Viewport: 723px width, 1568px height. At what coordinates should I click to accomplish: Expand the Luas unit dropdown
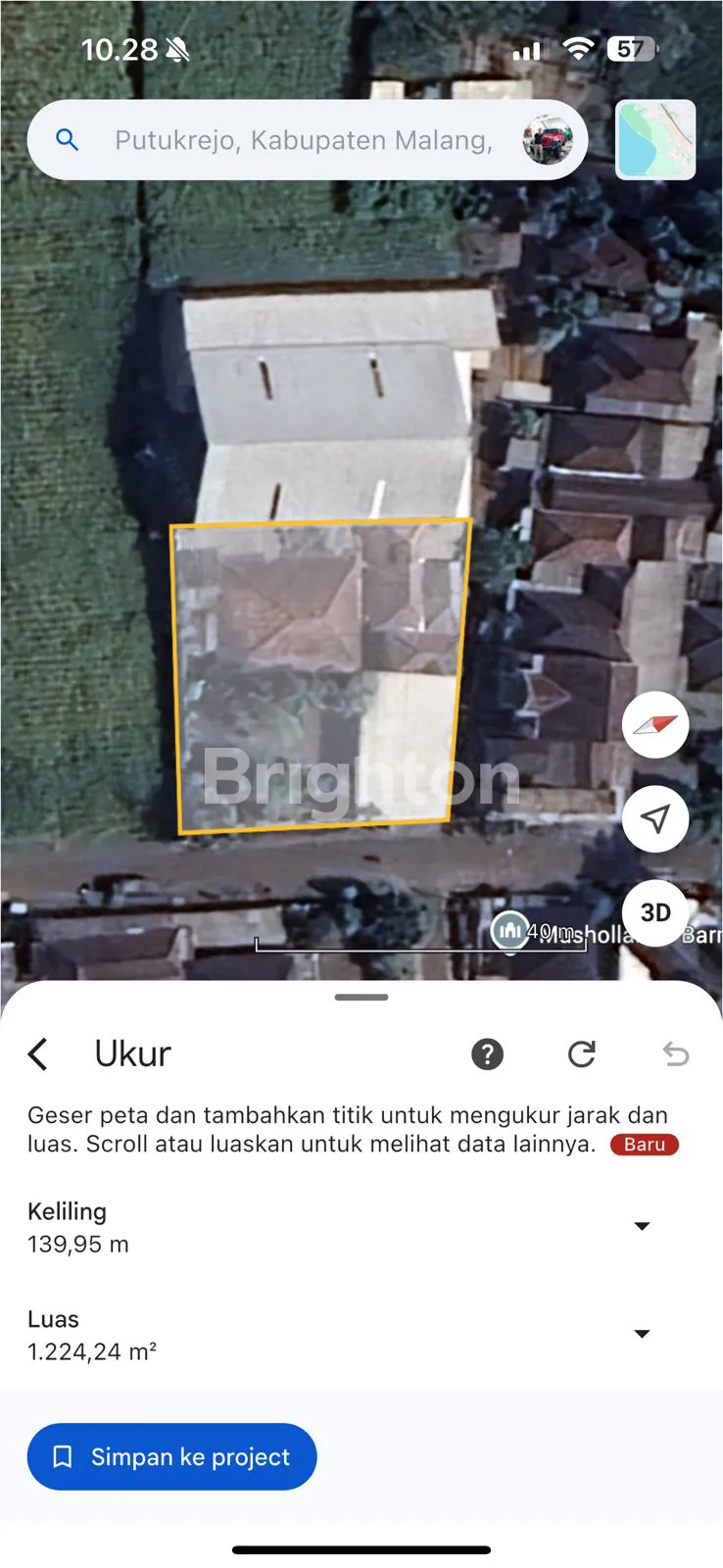point(642,1334)
